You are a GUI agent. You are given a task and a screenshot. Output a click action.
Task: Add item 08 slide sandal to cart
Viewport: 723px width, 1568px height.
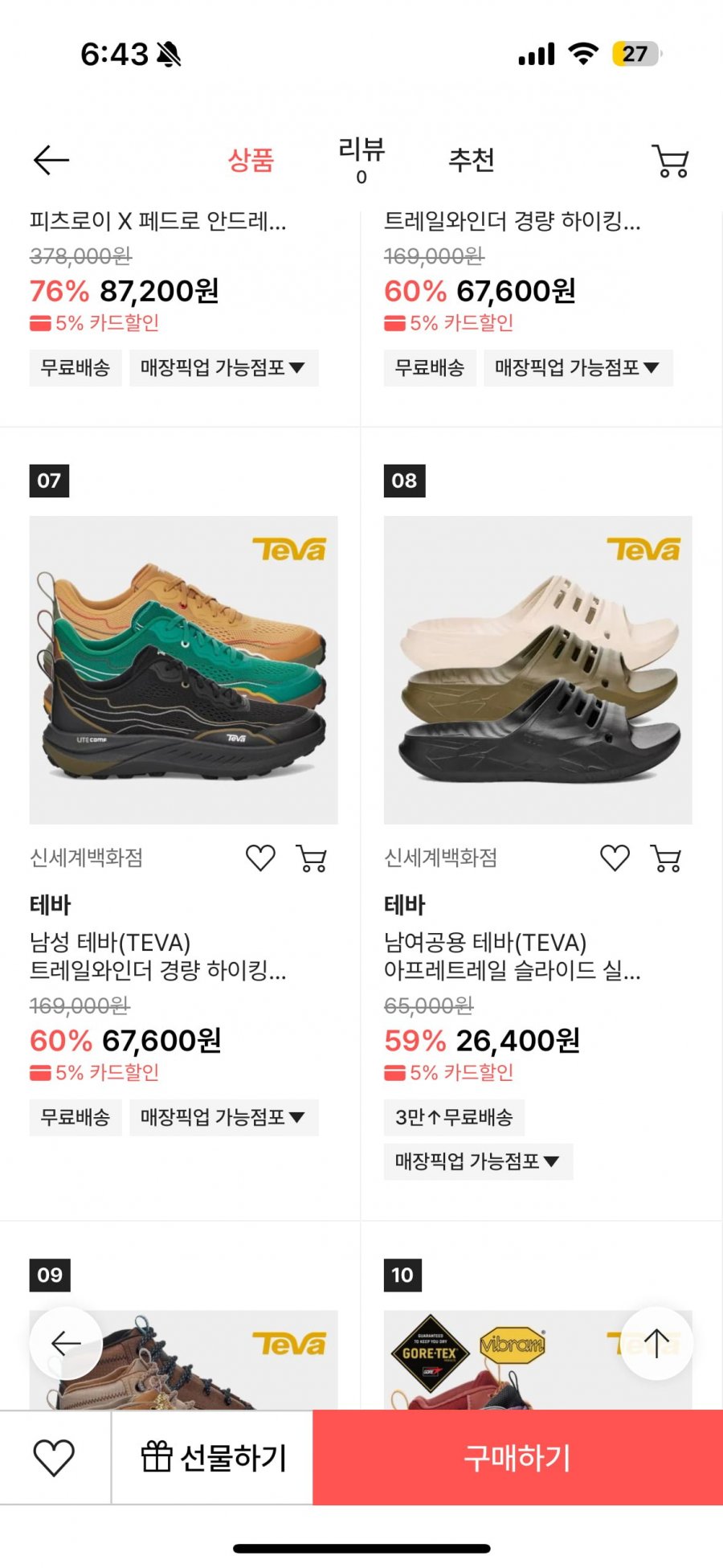coord(666,858)
